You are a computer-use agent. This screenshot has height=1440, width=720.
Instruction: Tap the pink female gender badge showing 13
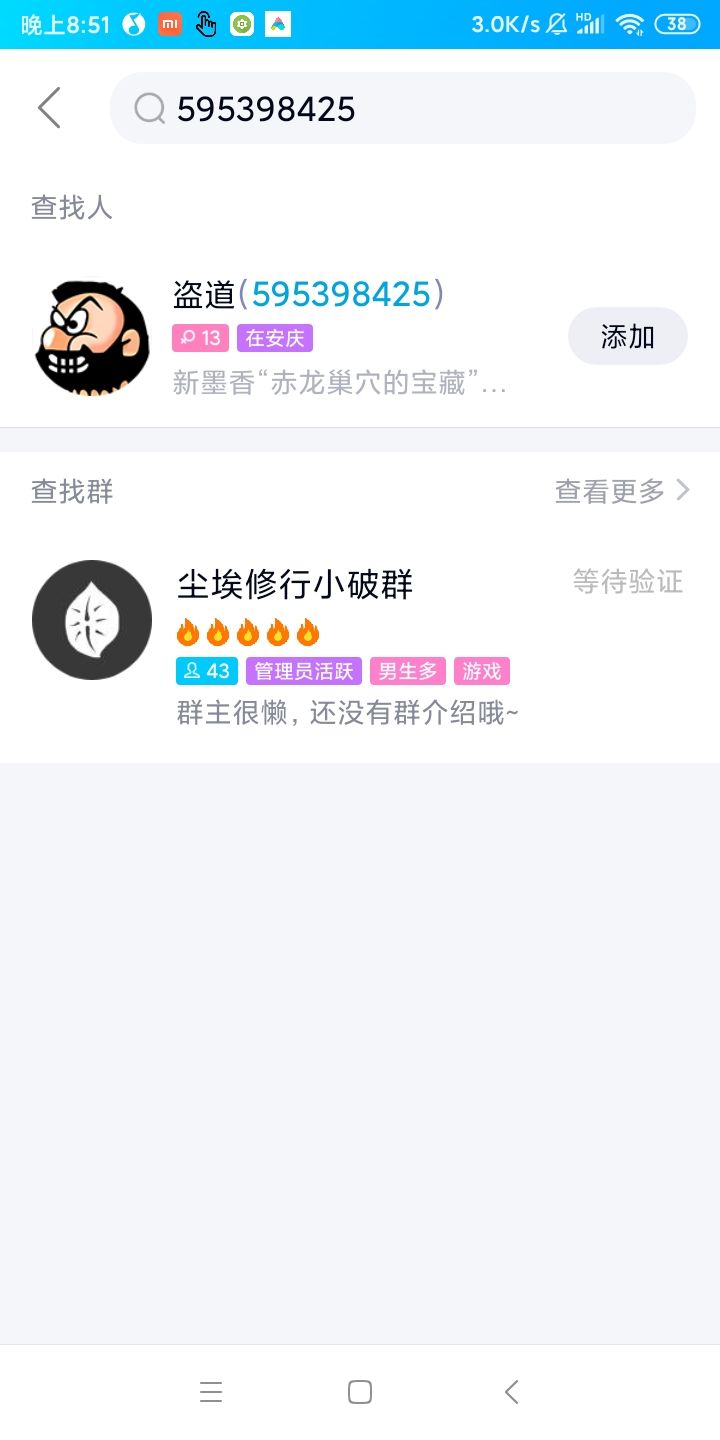(199, 338)
